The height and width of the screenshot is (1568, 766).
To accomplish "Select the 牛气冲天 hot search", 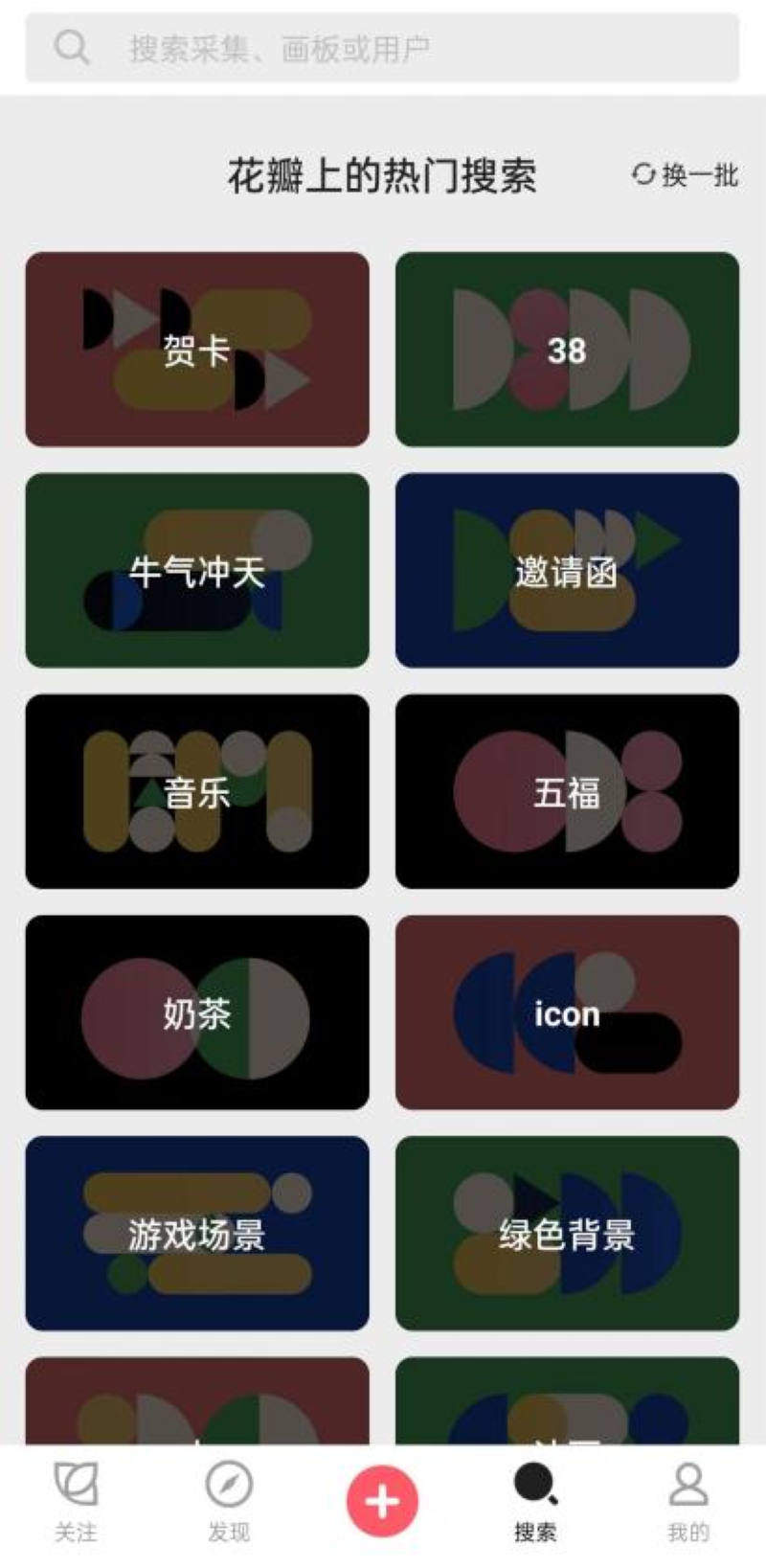I will coord(197,571).
